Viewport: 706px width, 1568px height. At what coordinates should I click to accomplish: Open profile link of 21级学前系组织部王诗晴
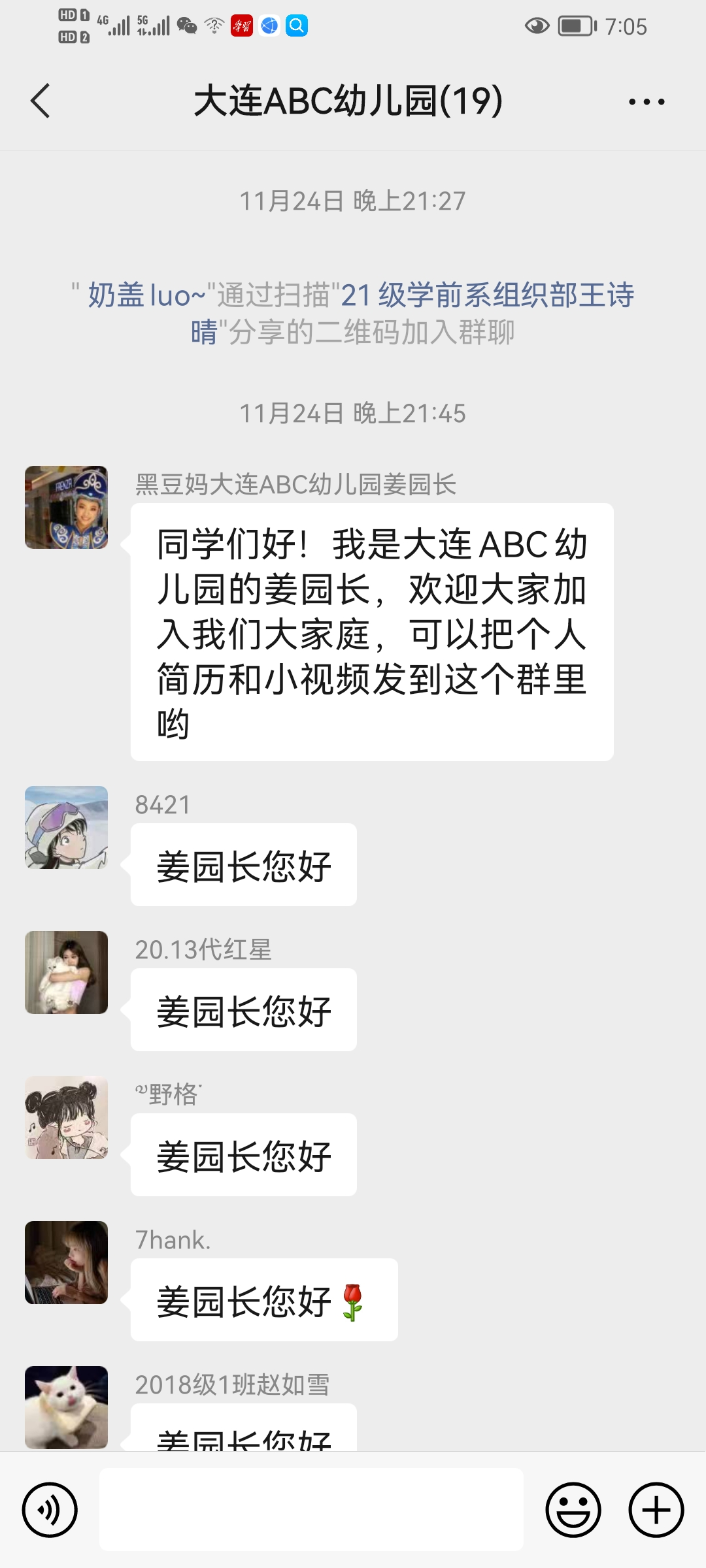pyautogui.click(x=487, y=295)
